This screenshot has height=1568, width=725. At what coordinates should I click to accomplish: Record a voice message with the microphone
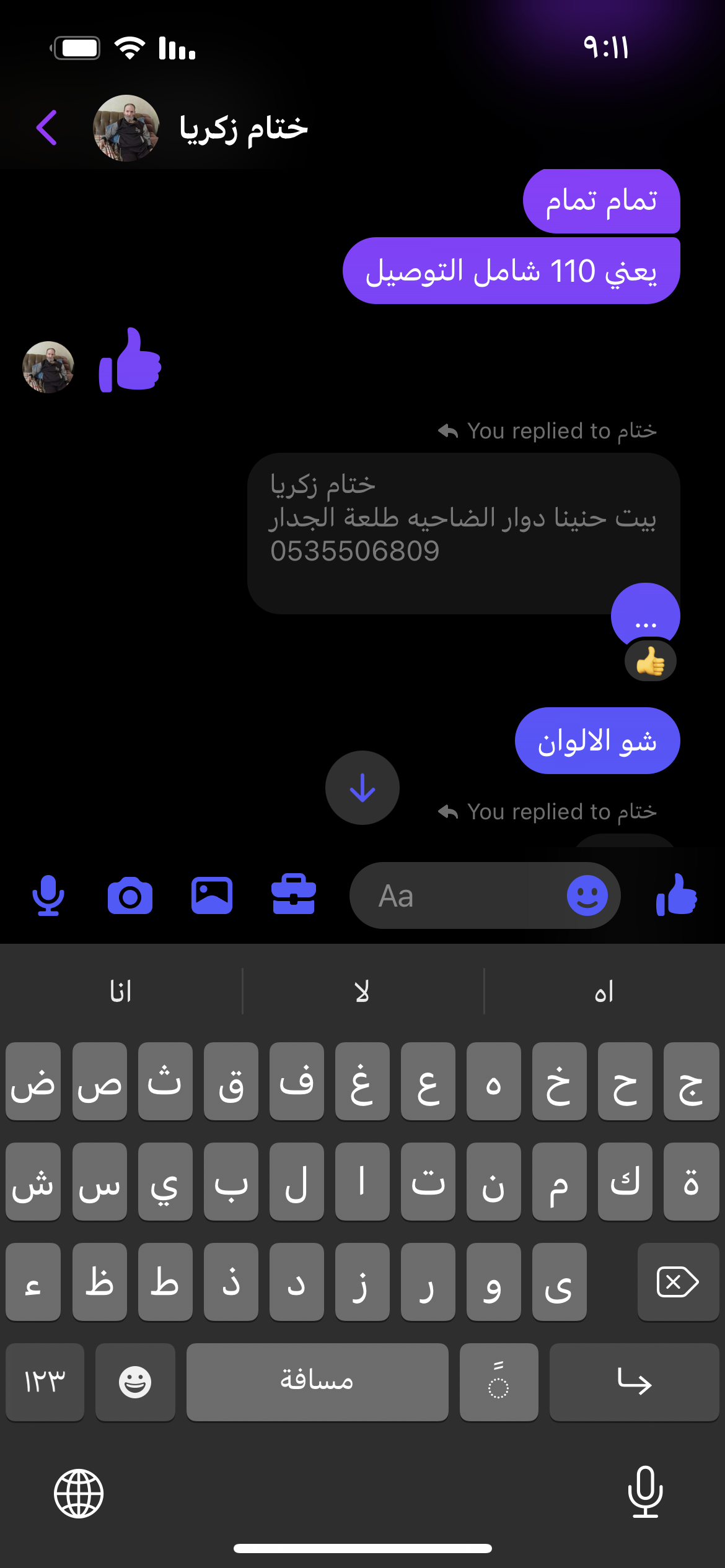[x=48, y=895]
